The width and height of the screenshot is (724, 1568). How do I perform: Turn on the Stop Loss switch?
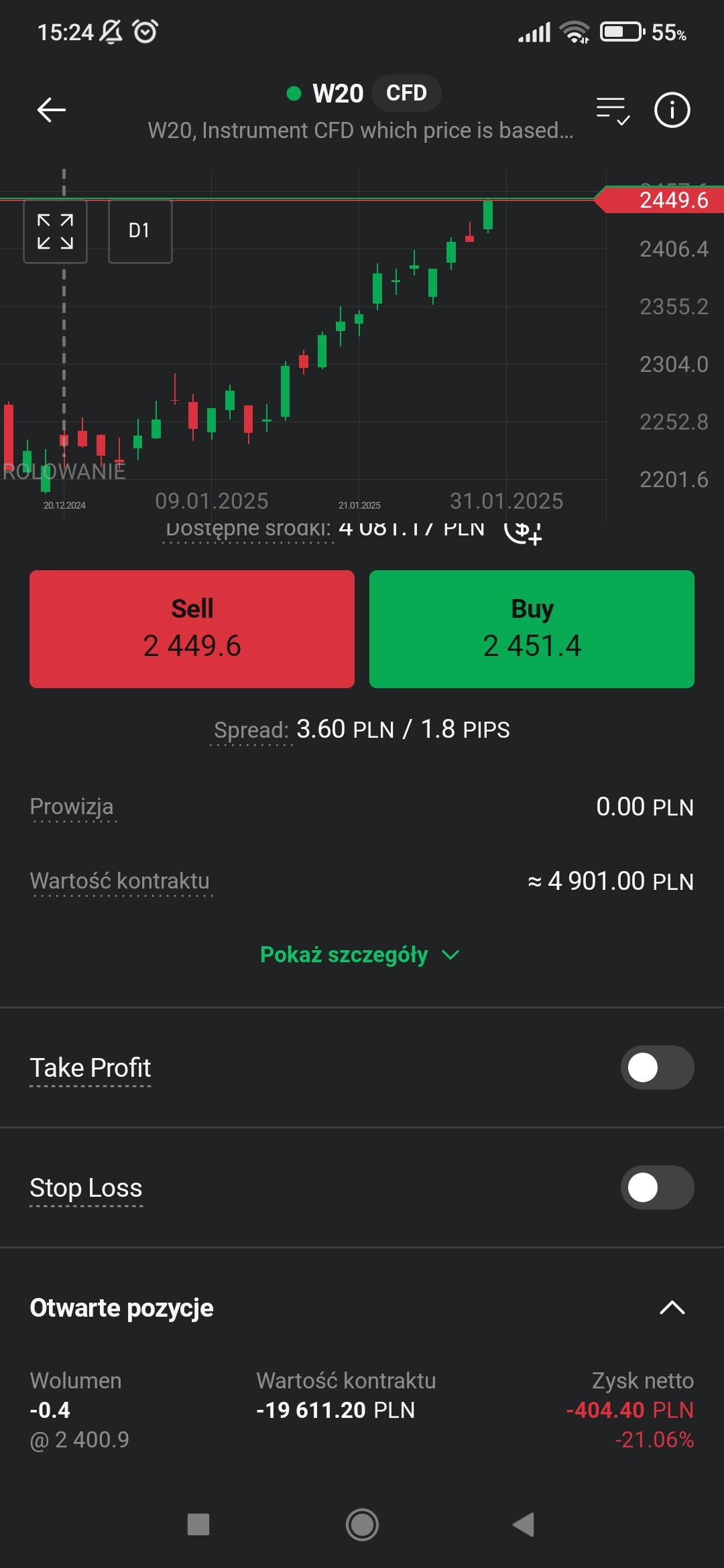(x=656, y=1187)
